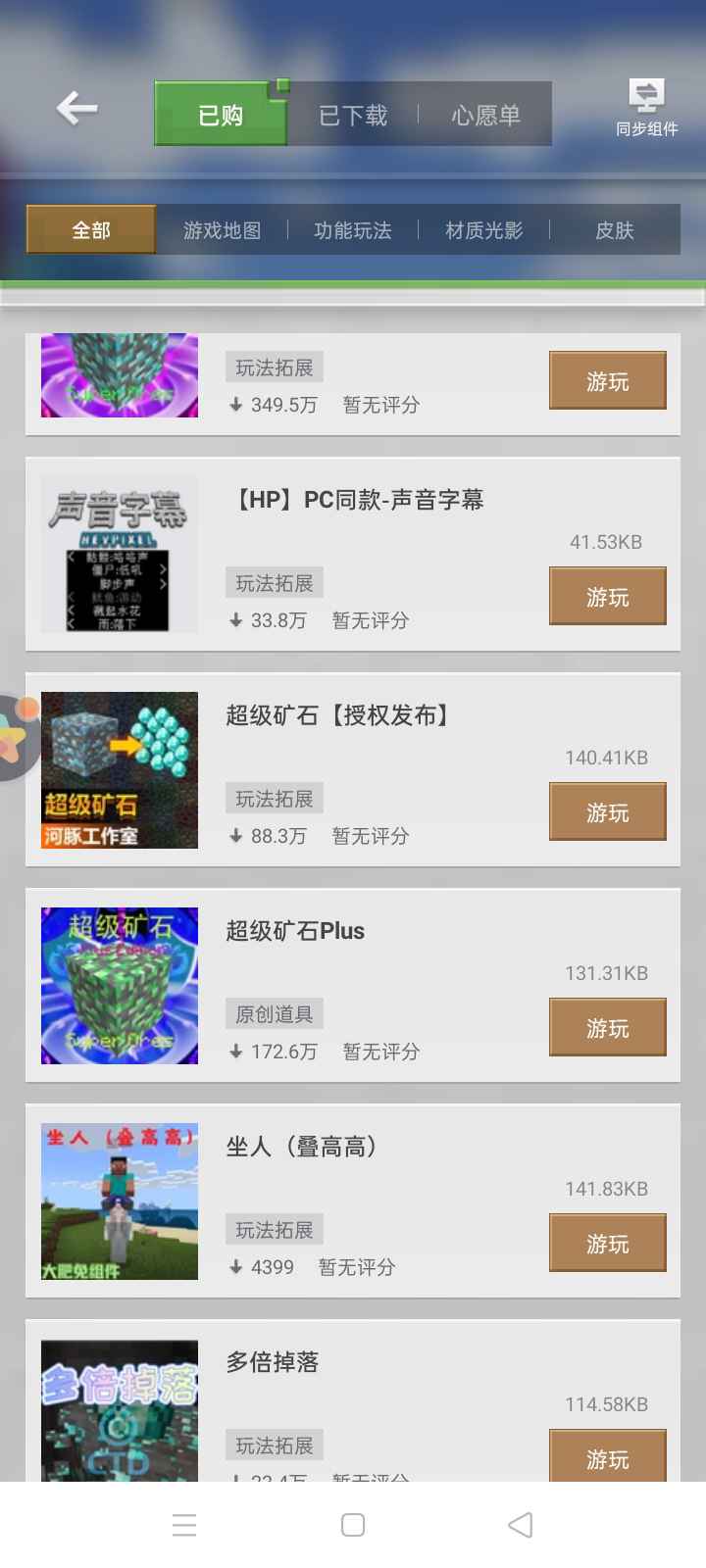Select the 游戏地图 filter
The image size is (706, 1568).
(x=220, y=229)
